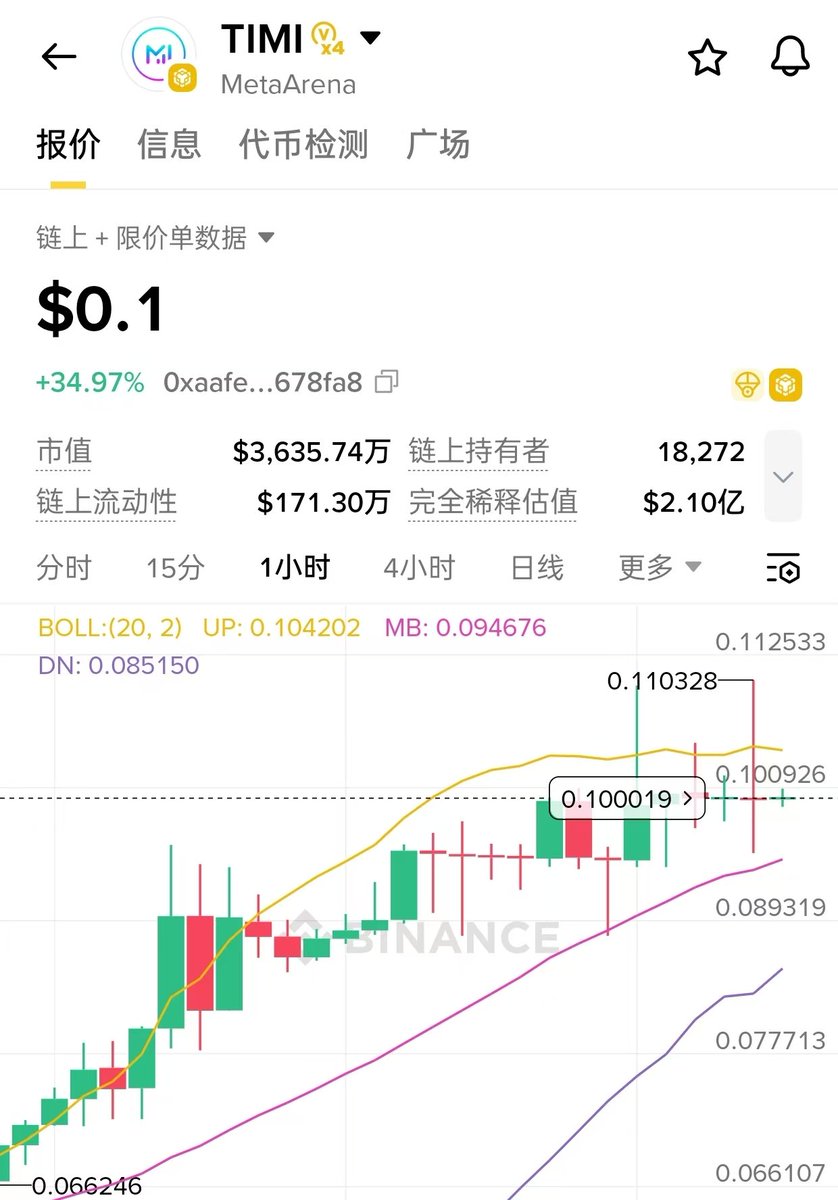Switch to the 代币检测 tab

click(303, 145)
